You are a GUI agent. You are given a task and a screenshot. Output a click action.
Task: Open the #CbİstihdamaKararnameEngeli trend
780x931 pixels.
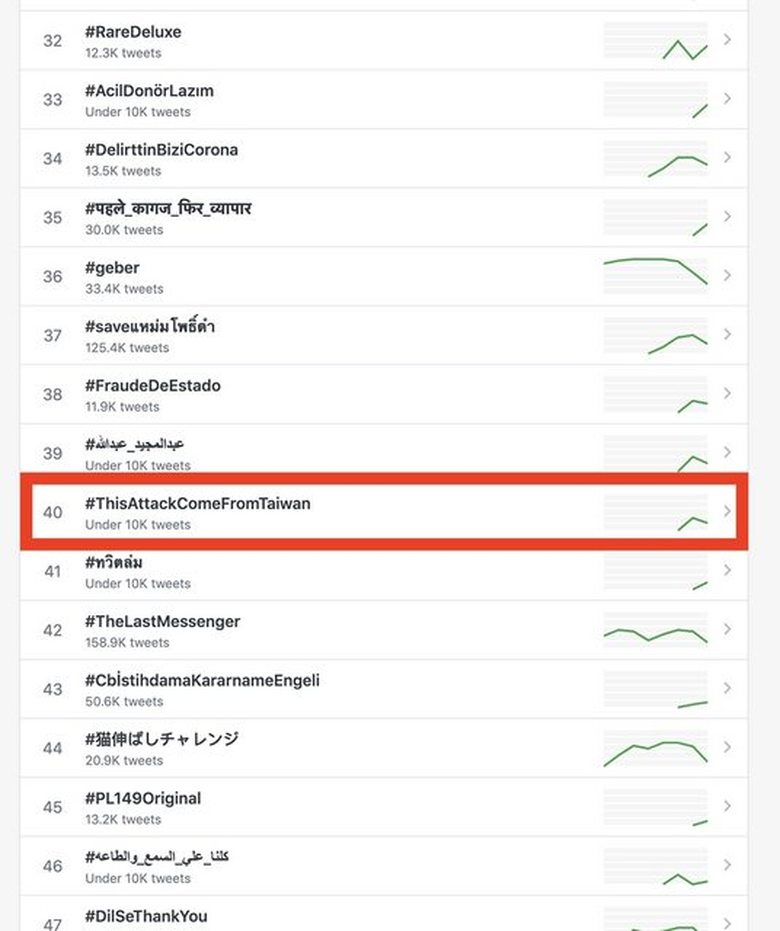pyautogui.click(x=202, y=681)
